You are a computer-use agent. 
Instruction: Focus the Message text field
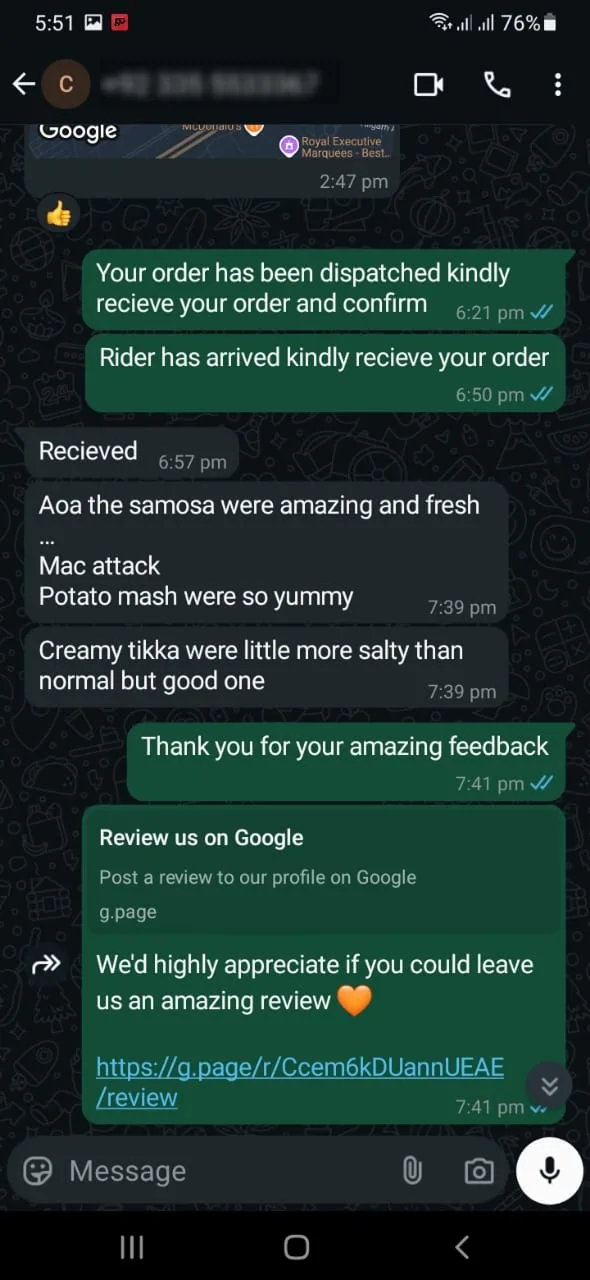click(x=225, y=1171)
